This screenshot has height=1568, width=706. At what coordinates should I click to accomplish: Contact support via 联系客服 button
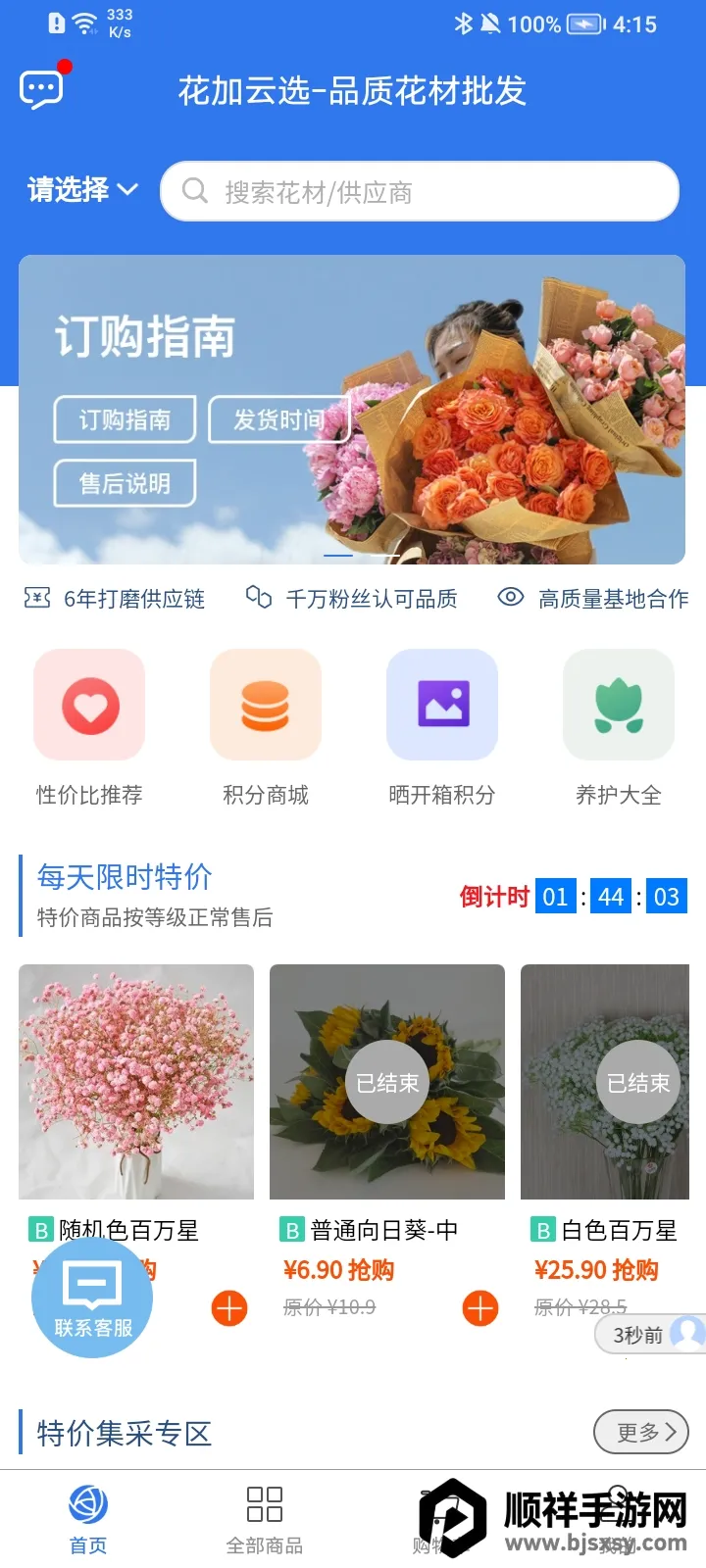pyautogui.click(x=92, y=1298)
